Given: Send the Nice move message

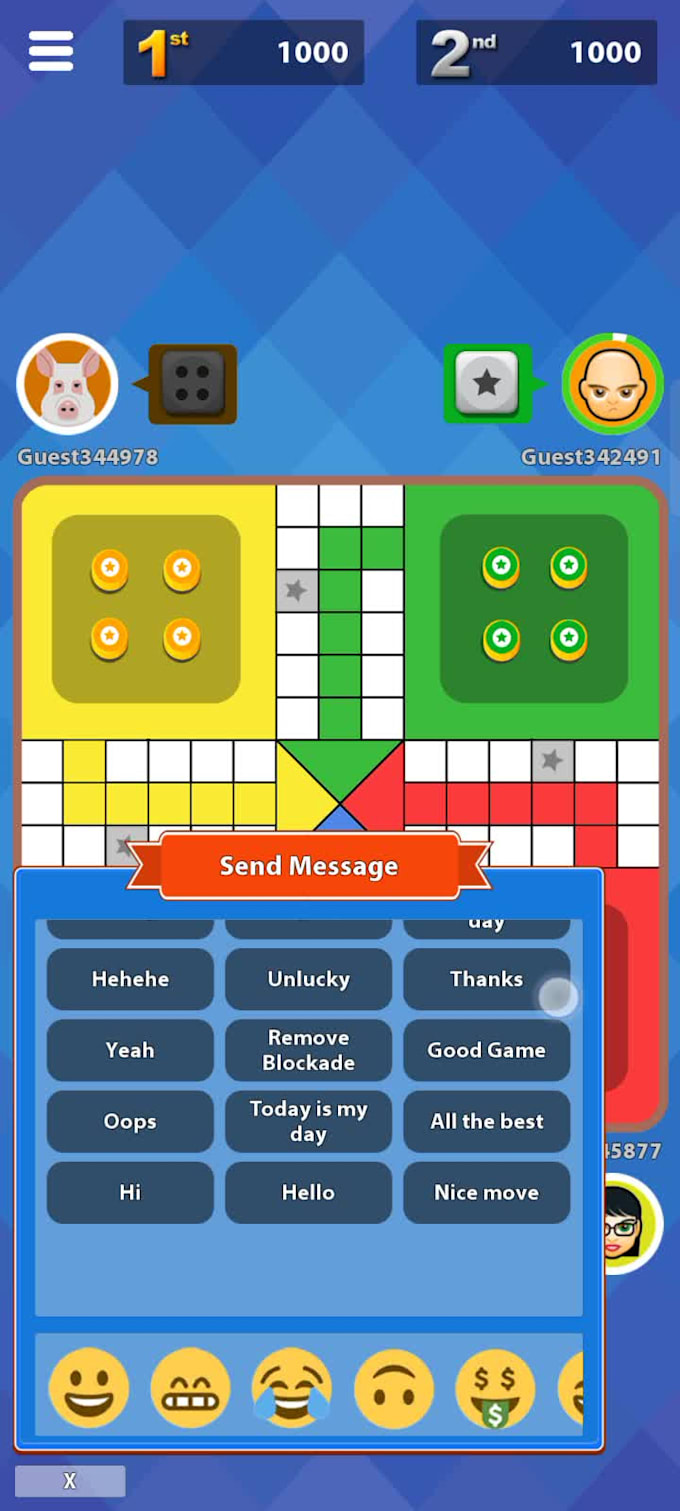Looking at the screenshot, I should click(x=487, y=1192).
